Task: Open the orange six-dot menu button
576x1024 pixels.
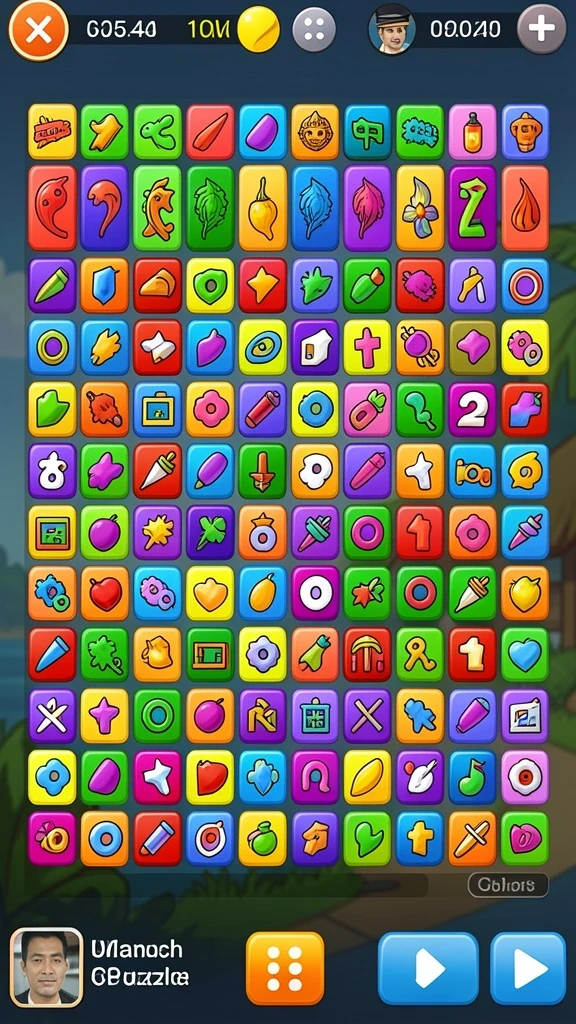Action: [285, 968]
